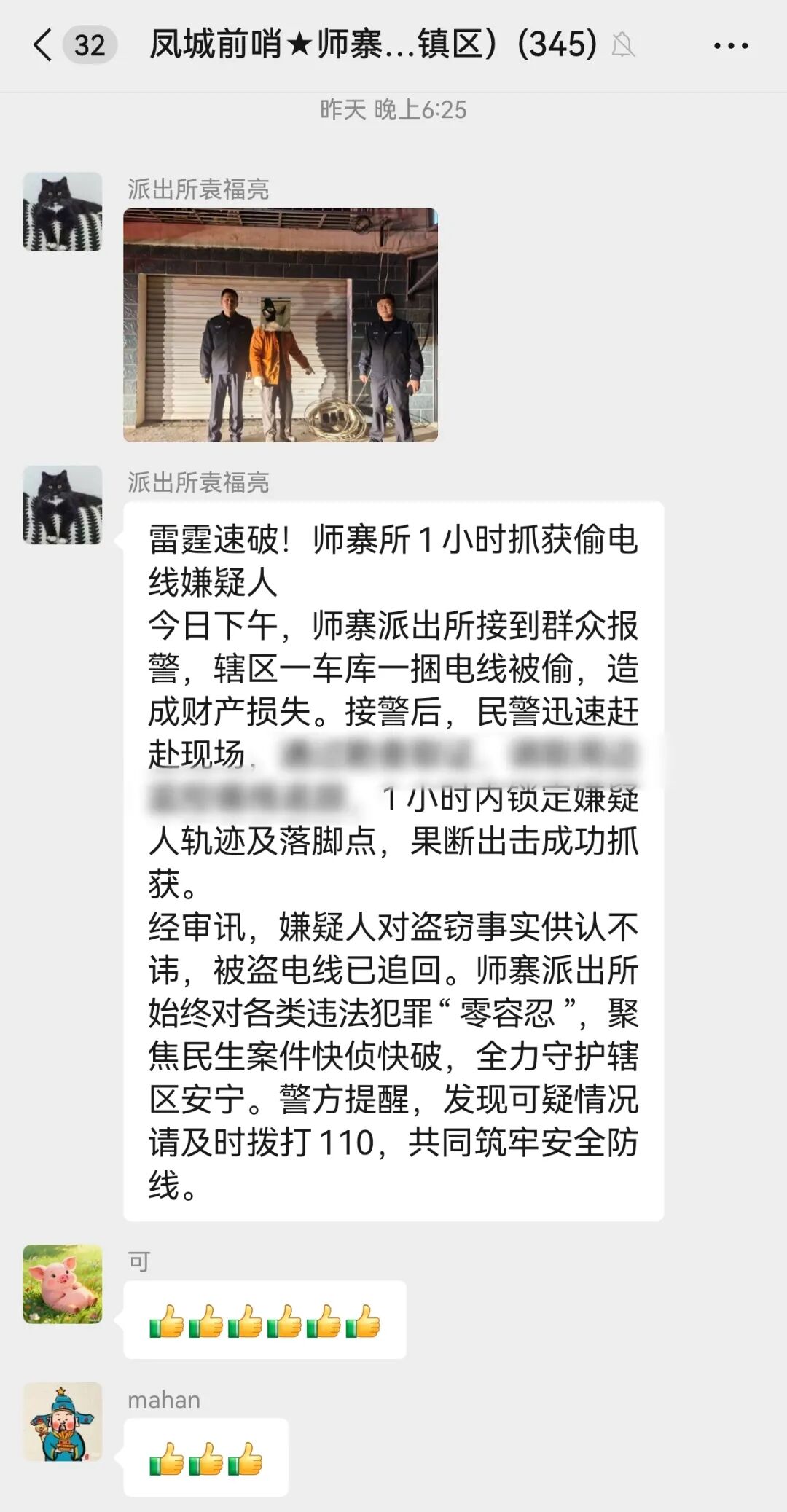Open the pig avatar profile of 可
787x1512 pixels.
coord(63,1284)
